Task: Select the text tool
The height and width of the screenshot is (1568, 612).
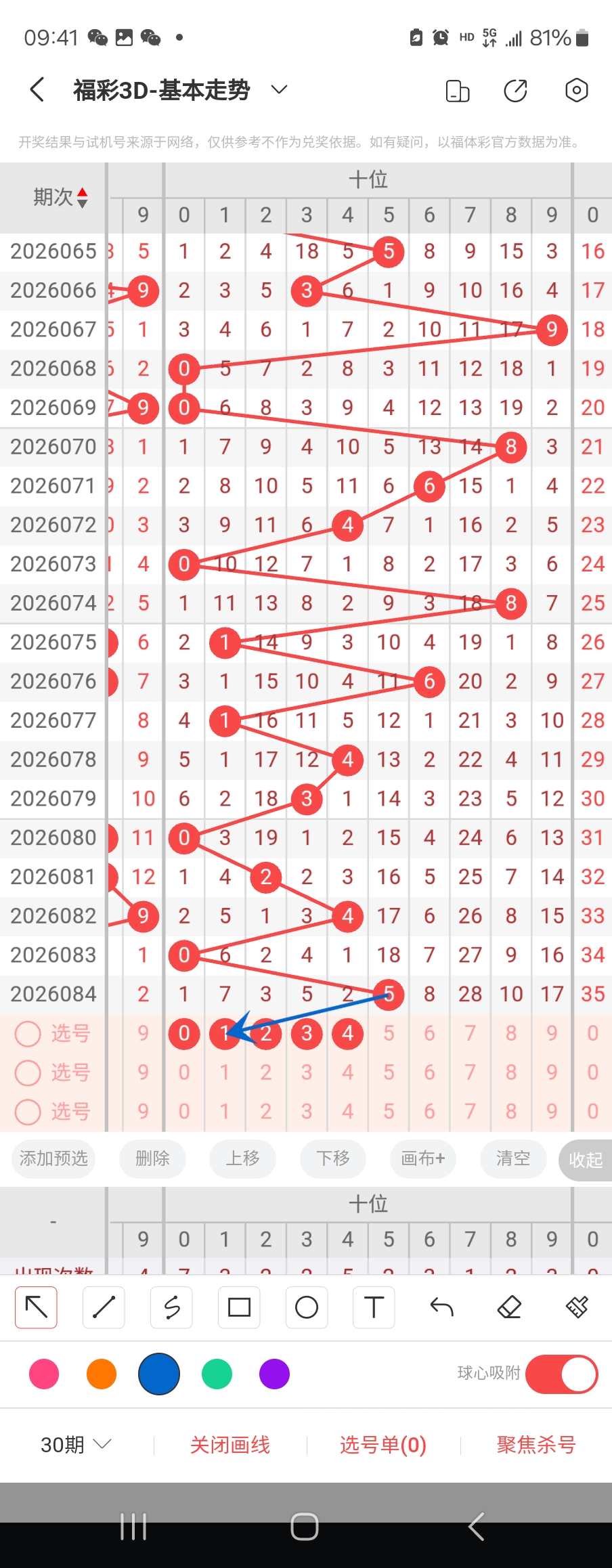Action: point(374,1307)
